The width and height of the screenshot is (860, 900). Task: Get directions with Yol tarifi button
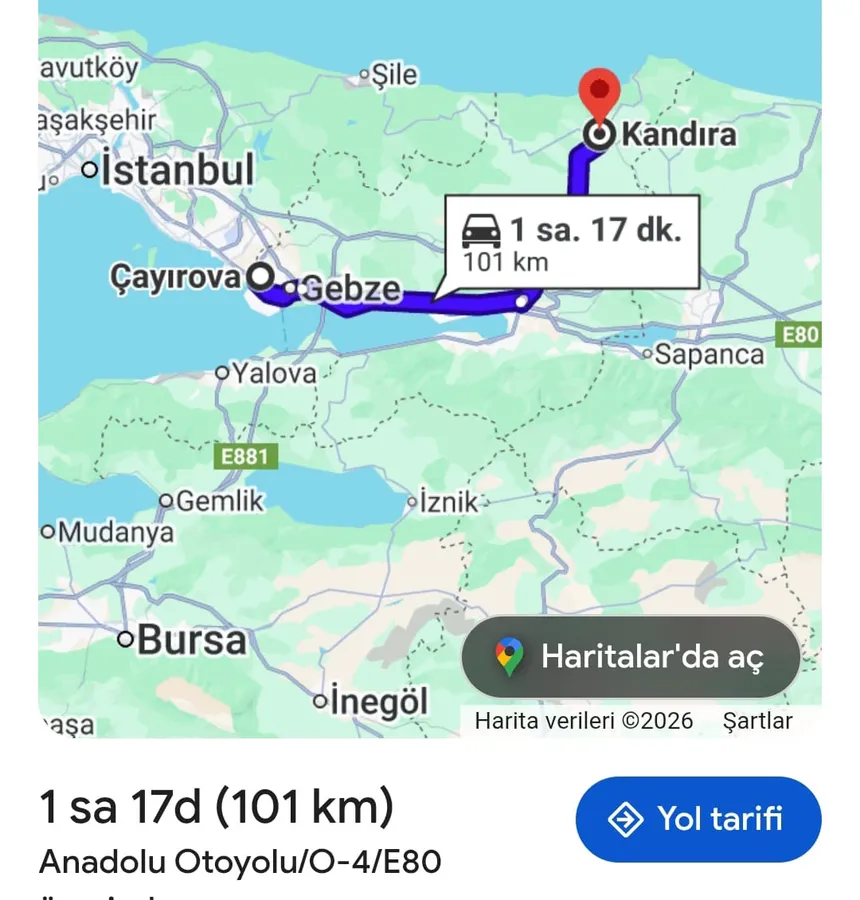[698, 819]
